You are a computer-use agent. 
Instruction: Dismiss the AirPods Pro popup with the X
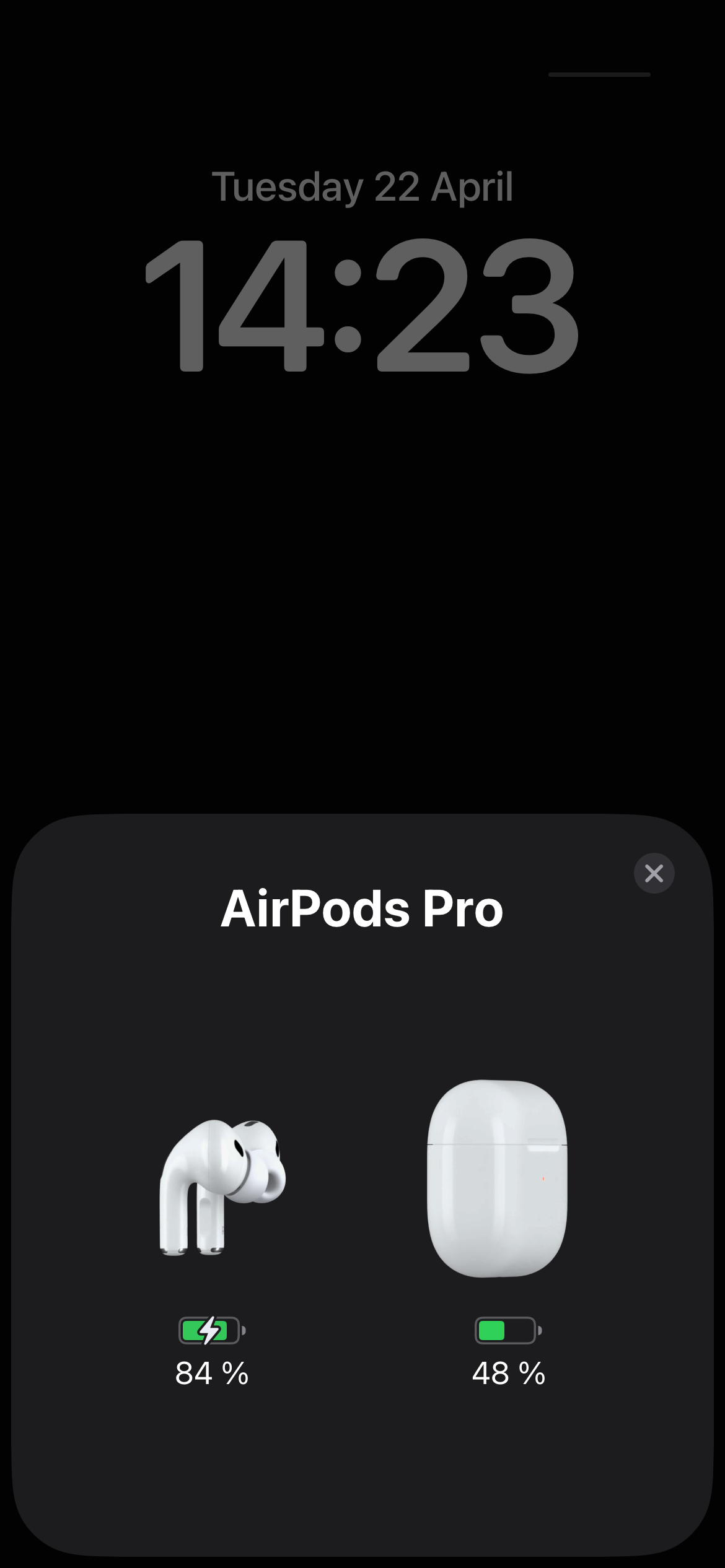coord(654,874)
